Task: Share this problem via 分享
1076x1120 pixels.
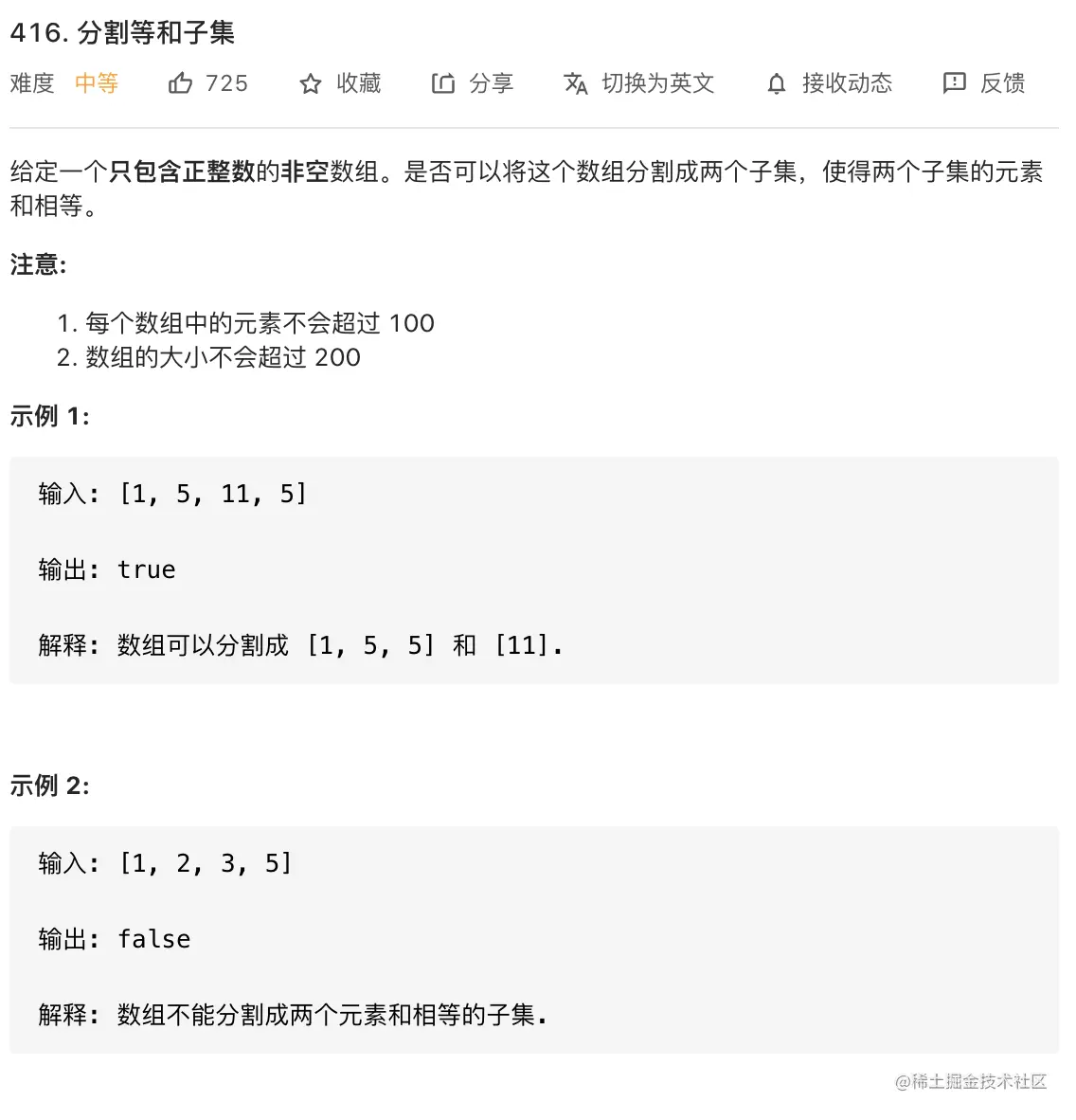Action: click(x=472, y=83)
